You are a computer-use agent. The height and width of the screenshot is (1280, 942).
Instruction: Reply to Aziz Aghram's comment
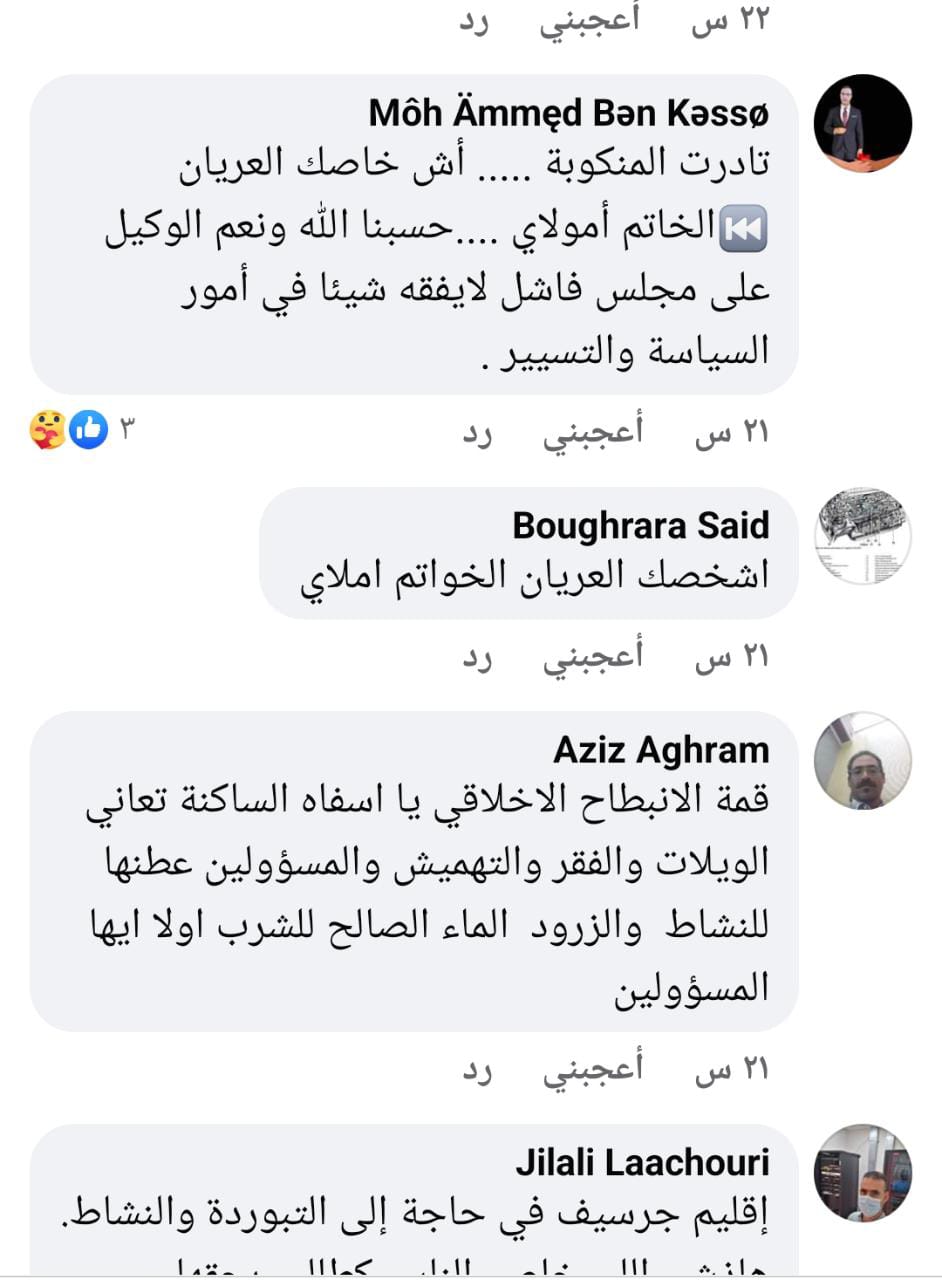tap(477, 1070)
